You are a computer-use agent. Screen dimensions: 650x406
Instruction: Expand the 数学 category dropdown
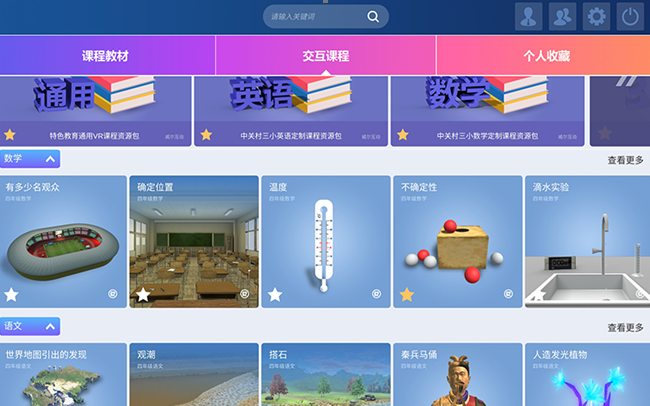[x=31, y=159]
